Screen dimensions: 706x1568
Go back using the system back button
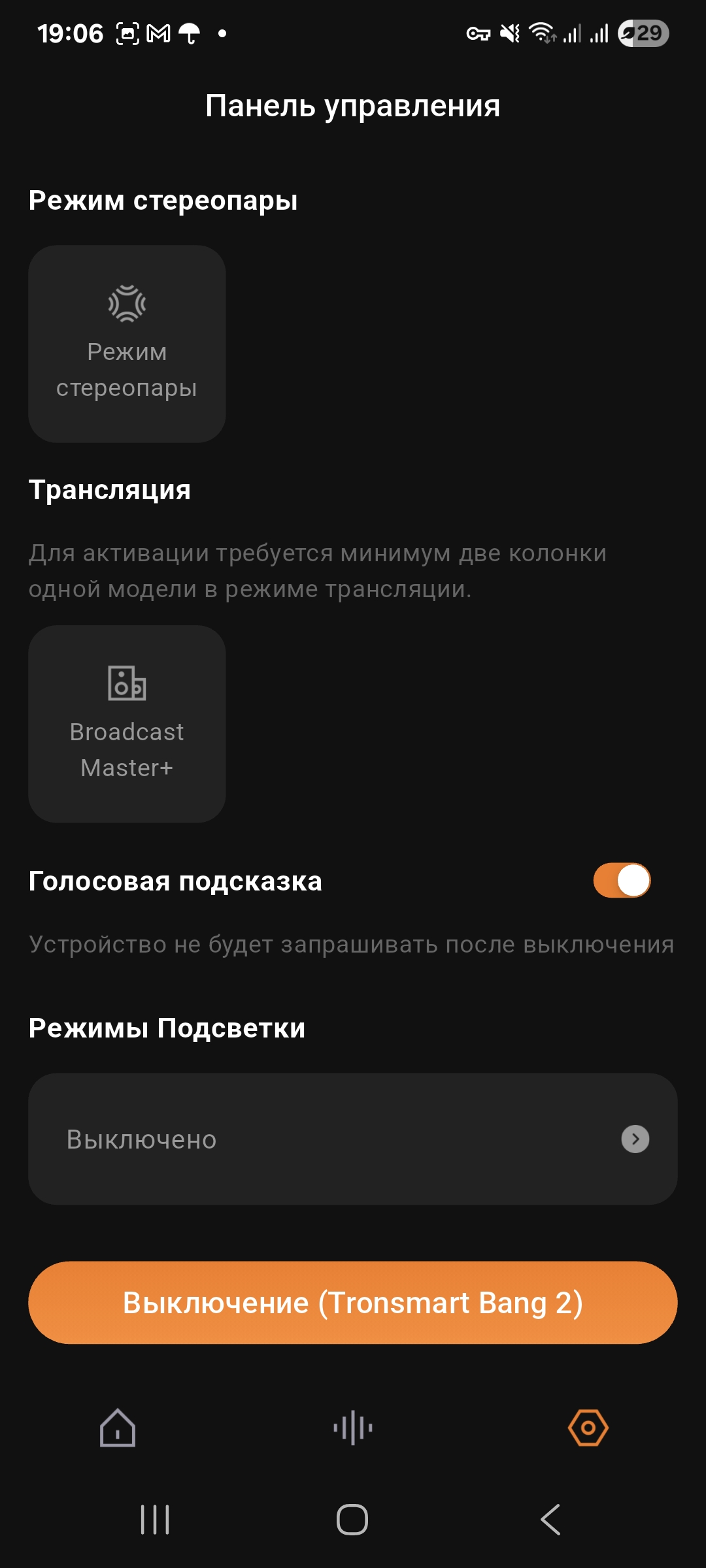point(550,1520)
